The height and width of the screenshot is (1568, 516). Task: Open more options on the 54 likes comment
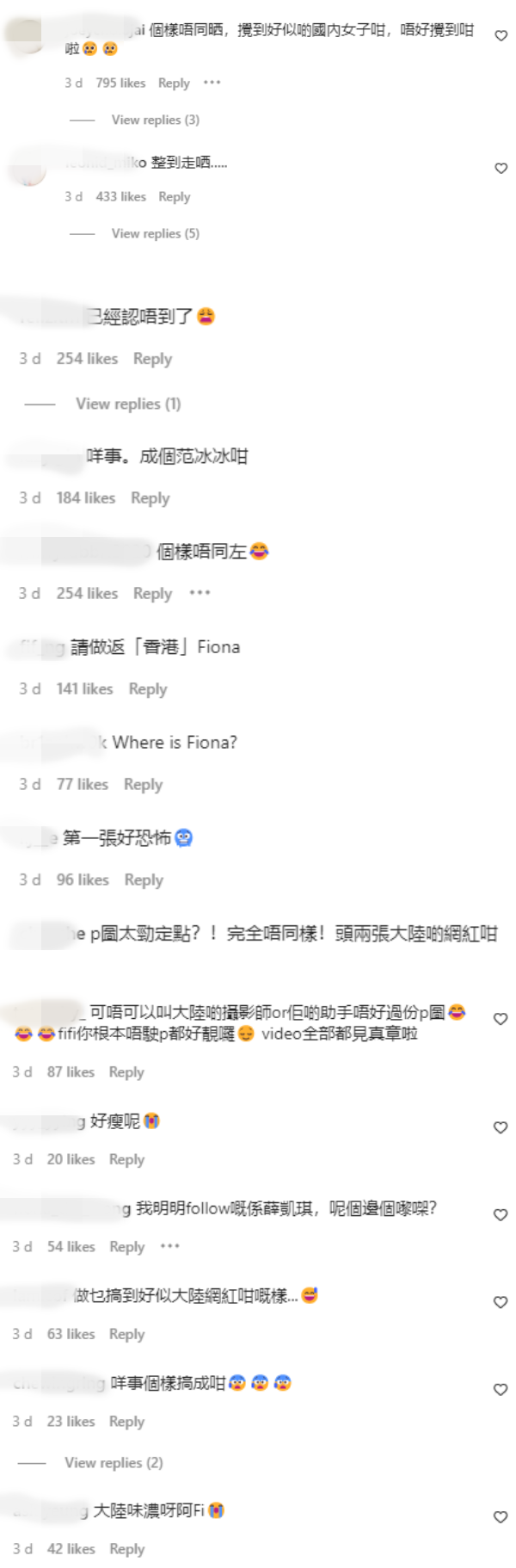pyautogui.click(x=170, y=1246)
